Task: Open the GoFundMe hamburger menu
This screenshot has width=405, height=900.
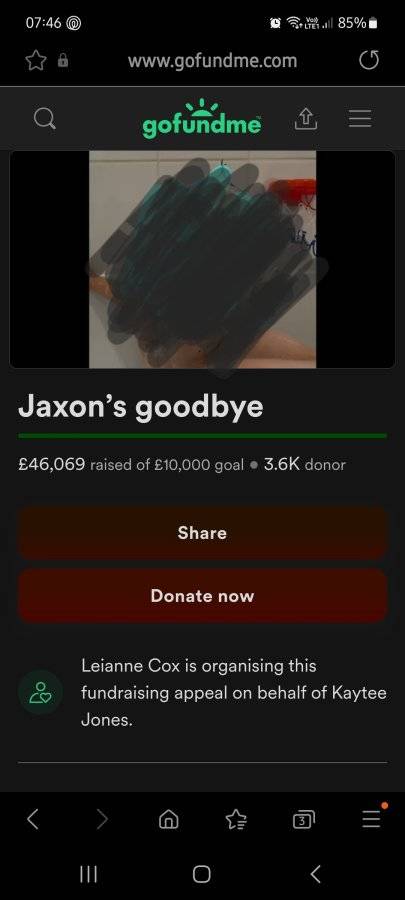Action: click(x=360, y=118)
